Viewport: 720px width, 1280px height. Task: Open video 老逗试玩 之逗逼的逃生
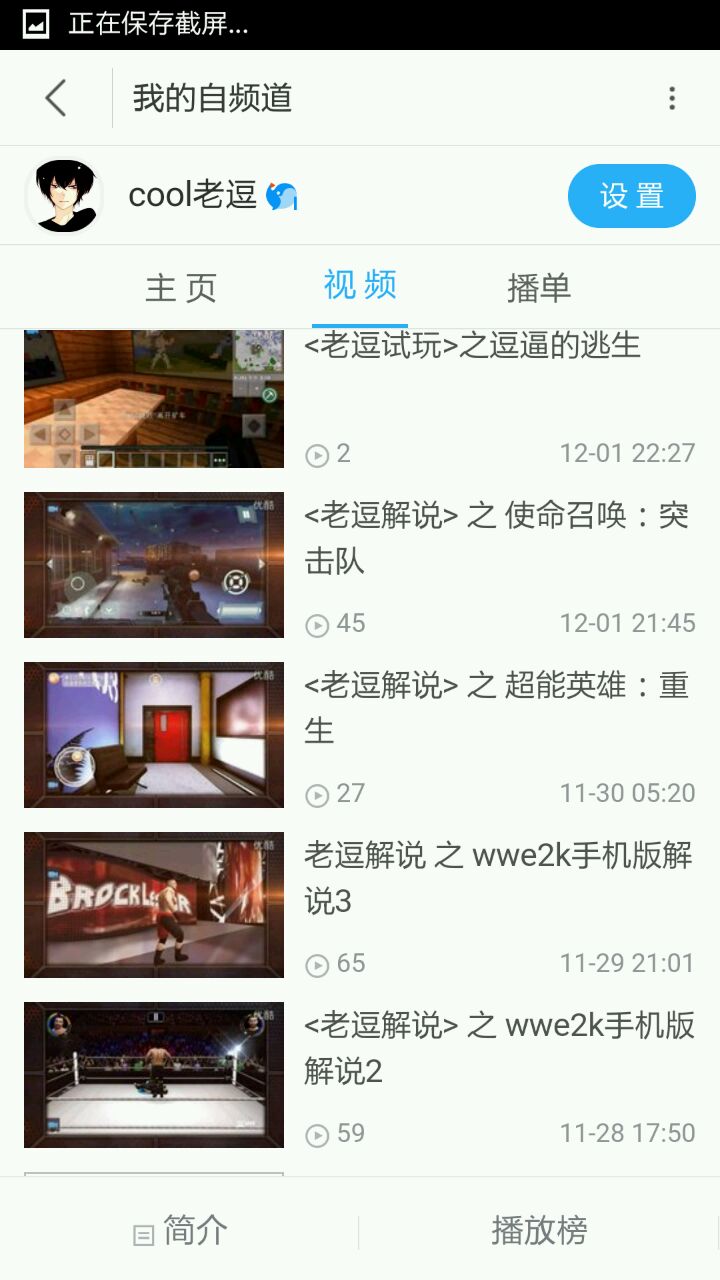pyautogui.click(x=472, y=346)
